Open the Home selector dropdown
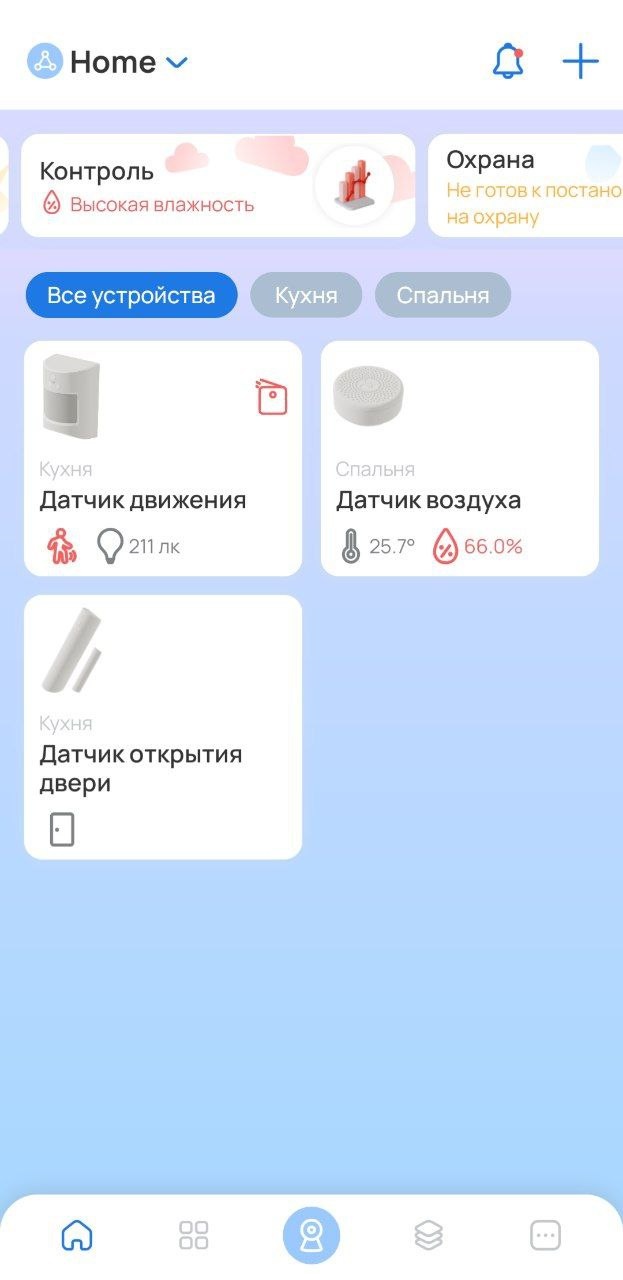This screenshot has width=623, height=1280. pos(110,62)
